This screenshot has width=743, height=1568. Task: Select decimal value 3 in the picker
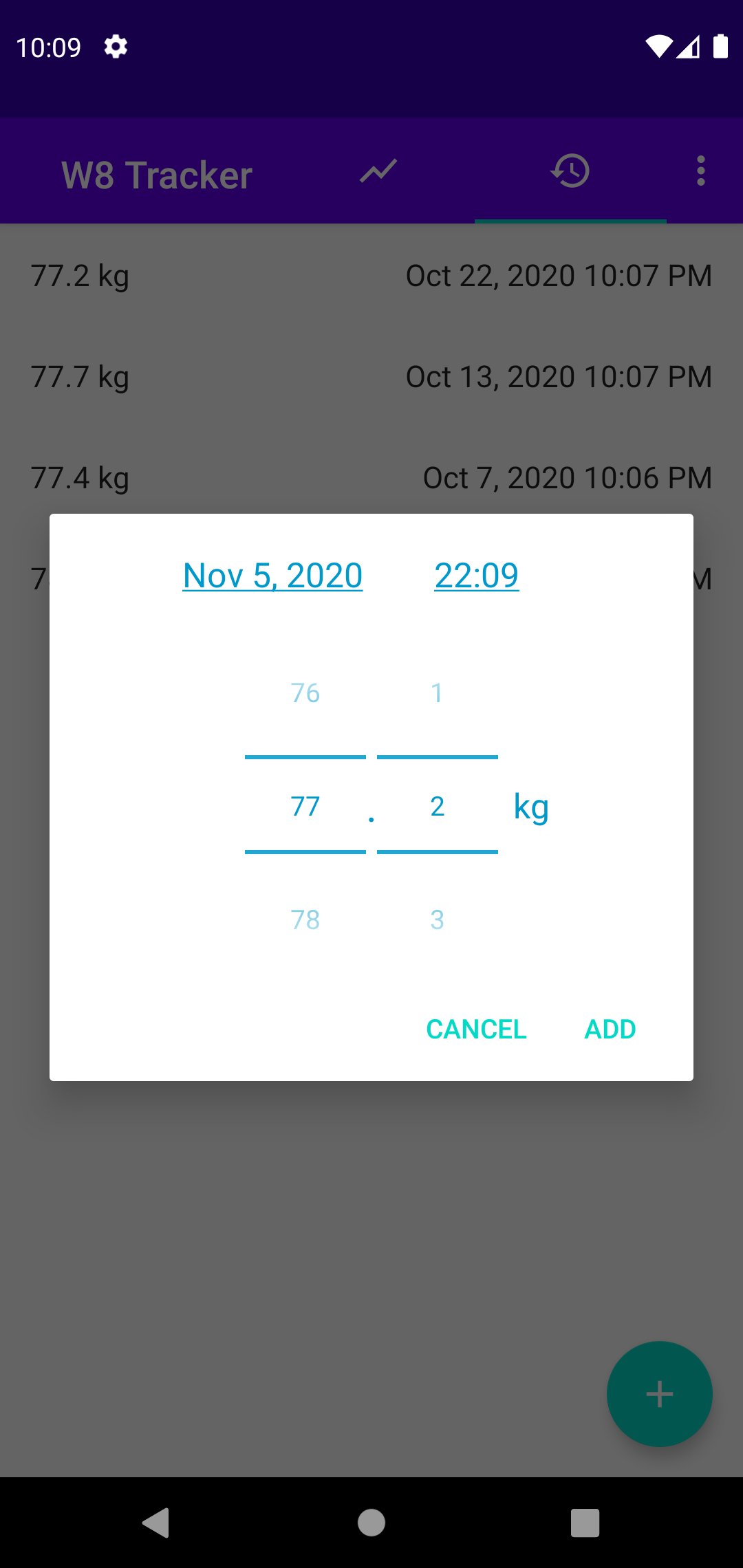(x=437, y=919)
